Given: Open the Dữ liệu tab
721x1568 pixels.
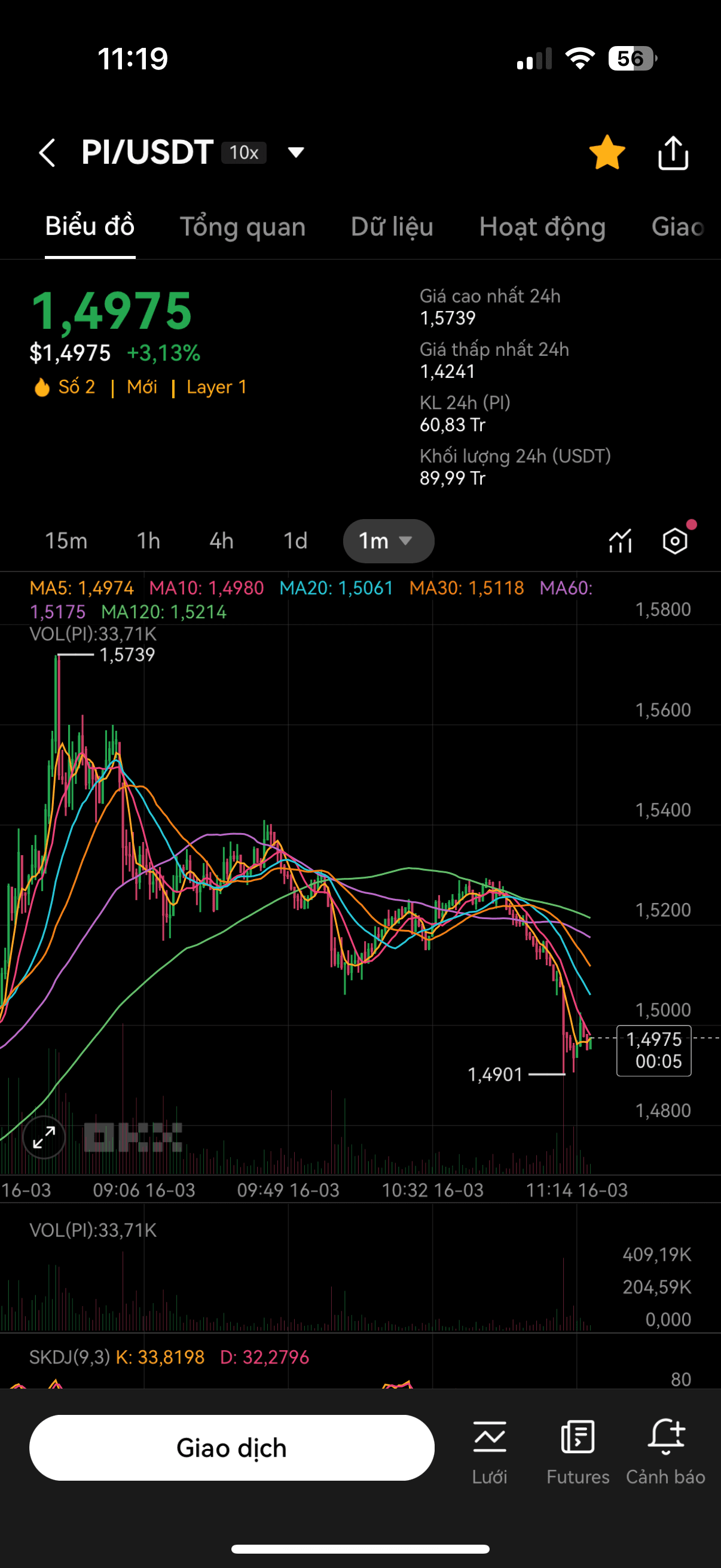Looking at the screenshot, I should point(392,227).
